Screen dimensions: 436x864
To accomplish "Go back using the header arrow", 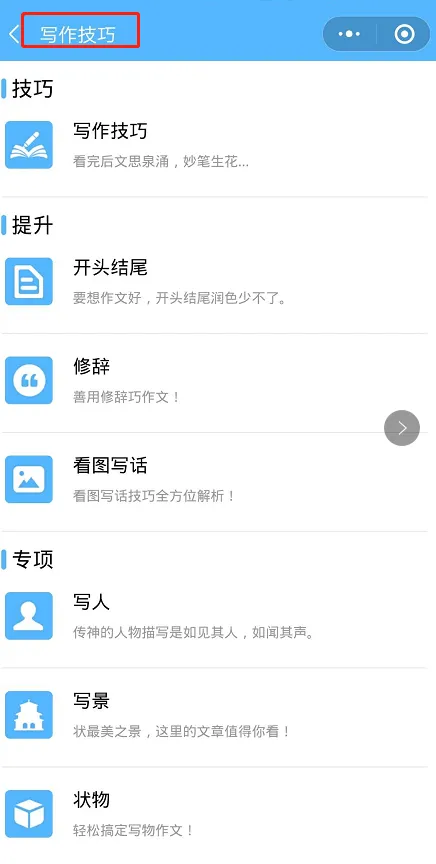I will (14, 34).
